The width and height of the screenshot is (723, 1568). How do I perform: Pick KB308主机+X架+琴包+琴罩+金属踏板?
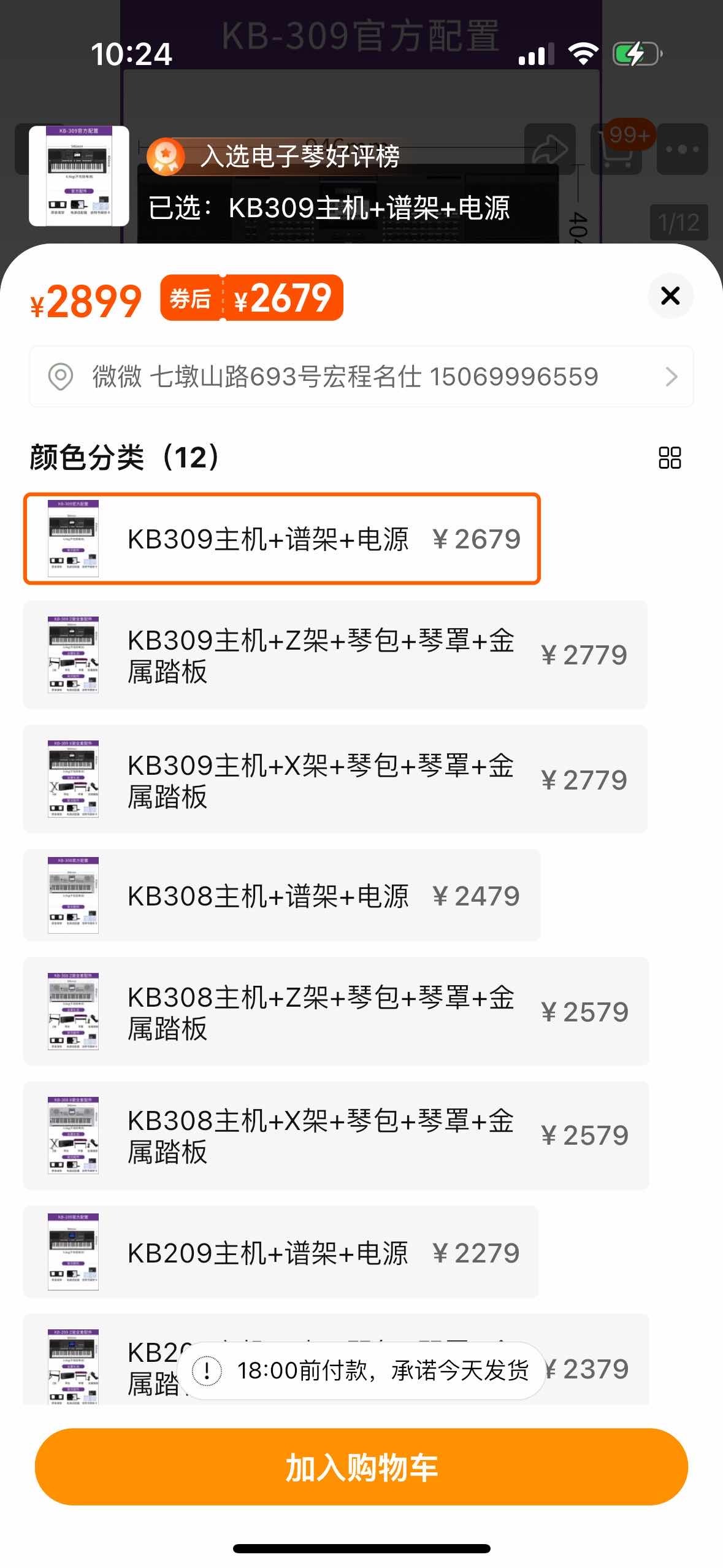click(x=336, y=1136)
